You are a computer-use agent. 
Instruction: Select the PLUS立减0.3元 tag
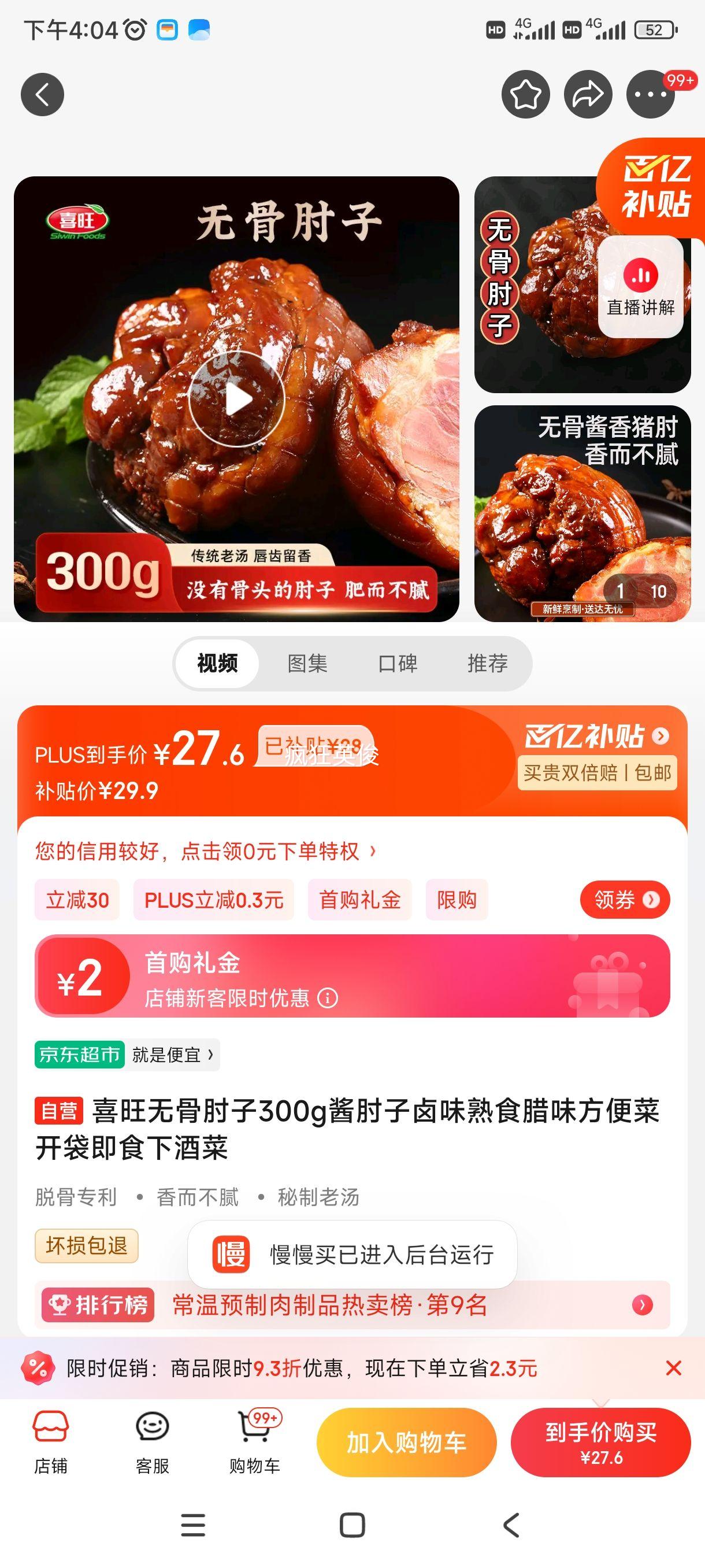coord(213,900)
